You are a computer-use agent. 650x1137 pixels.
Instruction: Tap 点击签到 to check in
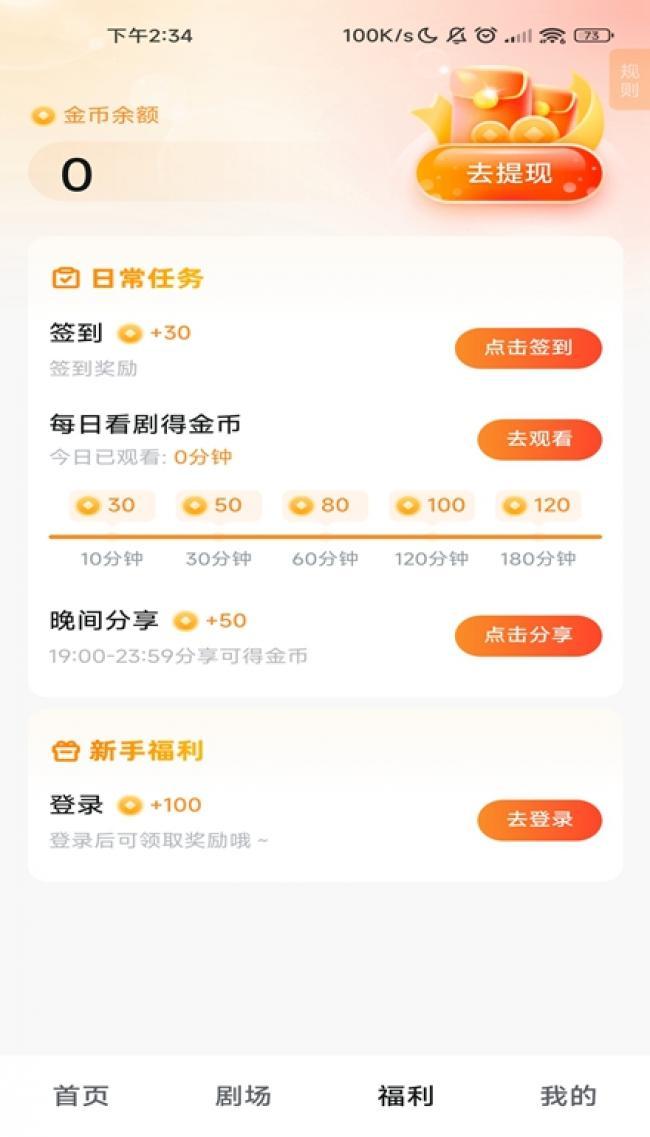(528, 347)
